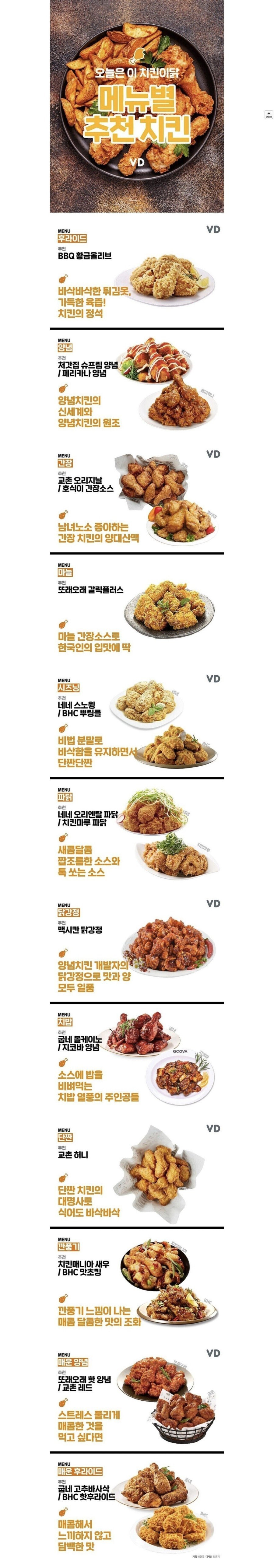Tap the 맨위로 back-to-top button
This screenshot has height=1568, width=274.
coord(269,114)
